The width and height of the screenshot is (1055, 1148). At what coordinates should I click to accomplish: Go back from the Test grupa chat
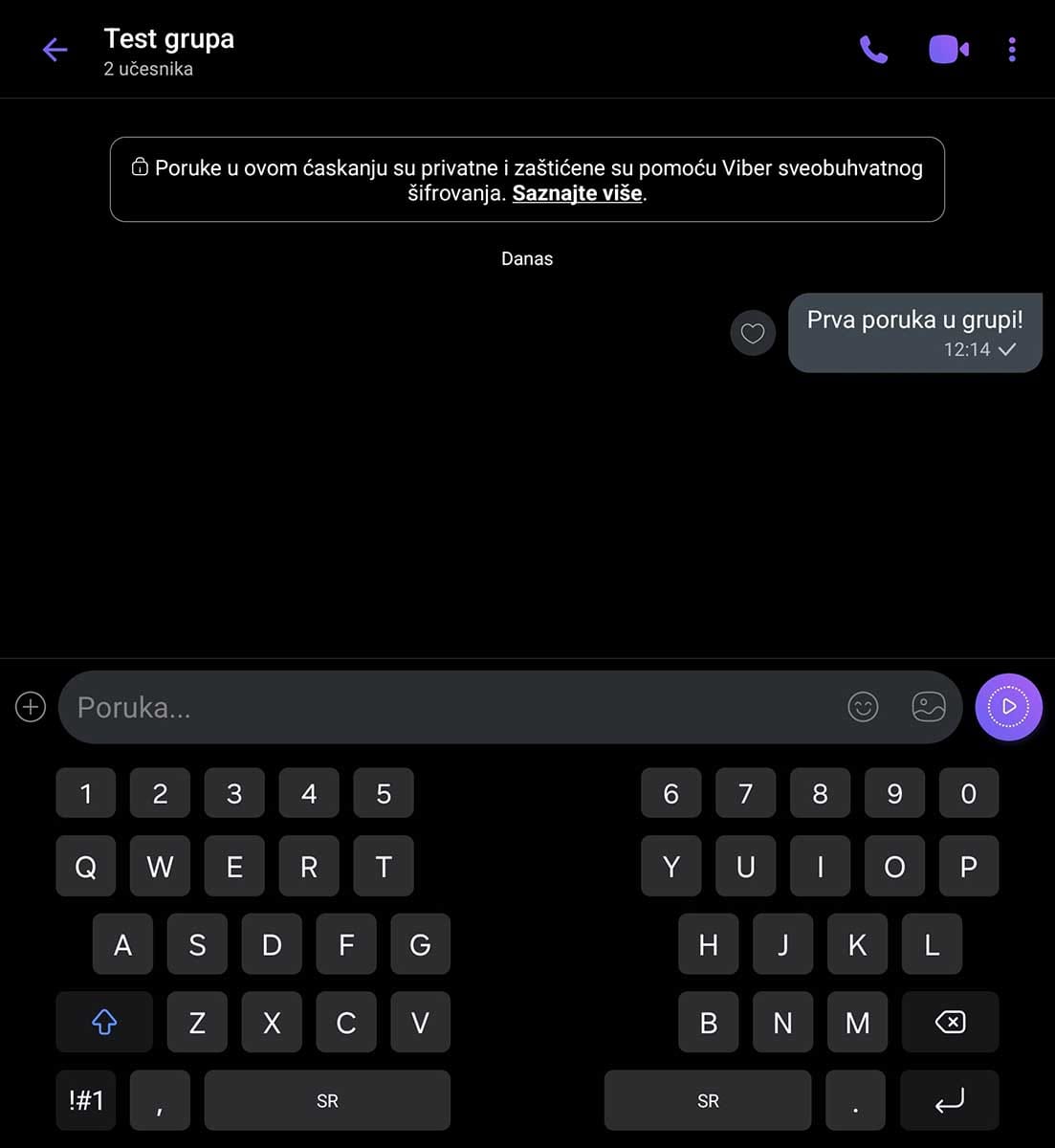pos(55,50)
